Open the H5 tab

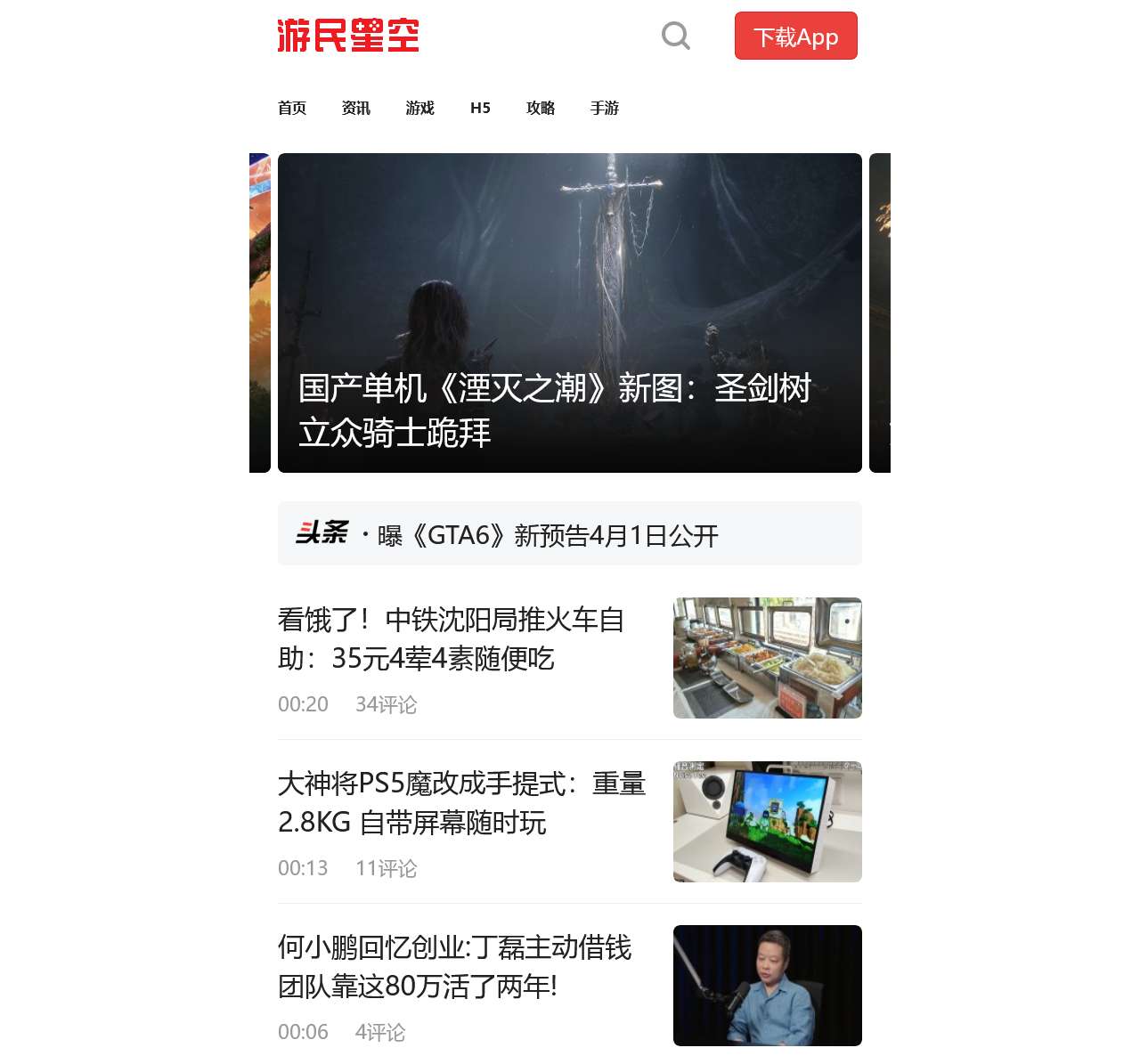[480, 108]
